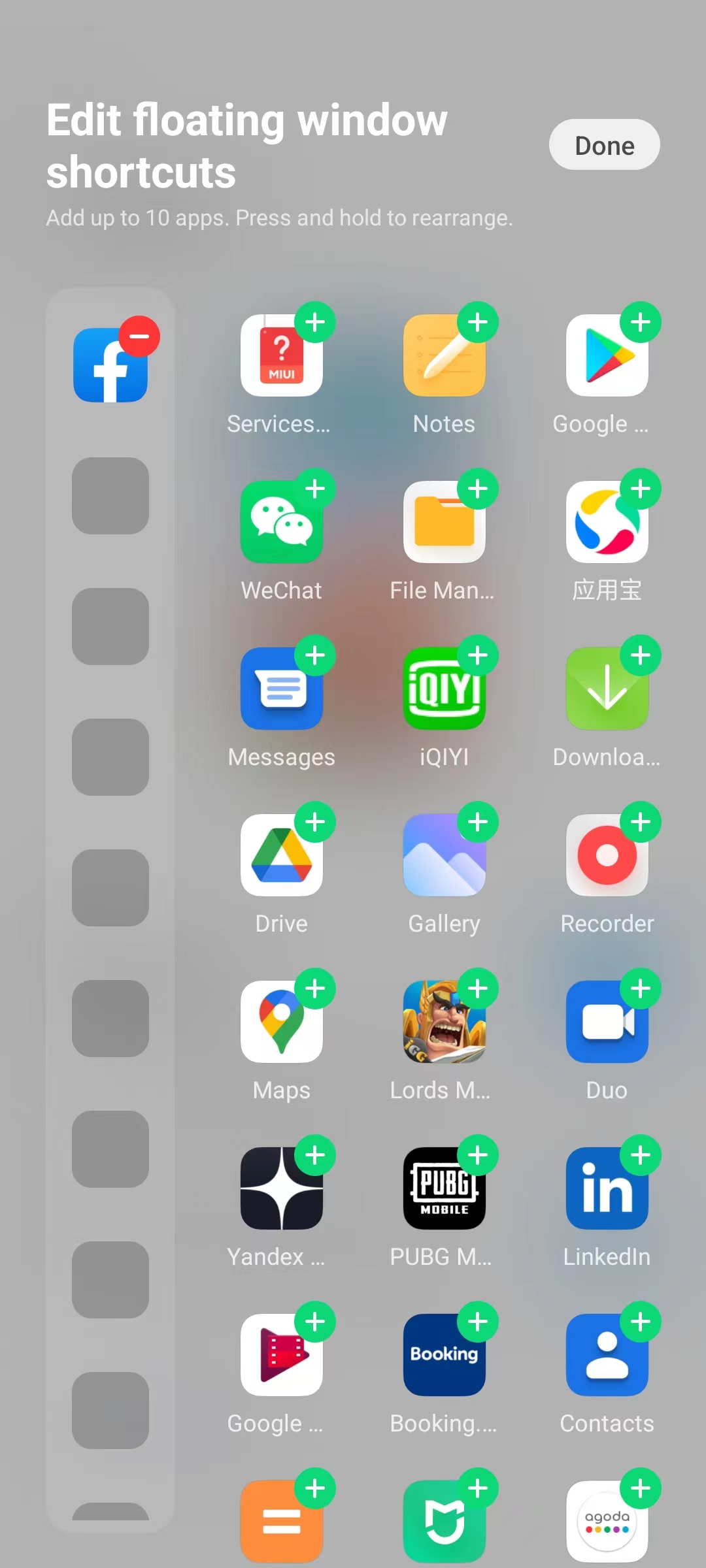Add iQIYI to the shortcuts
706x1568 pixels.
pos(478,655)
